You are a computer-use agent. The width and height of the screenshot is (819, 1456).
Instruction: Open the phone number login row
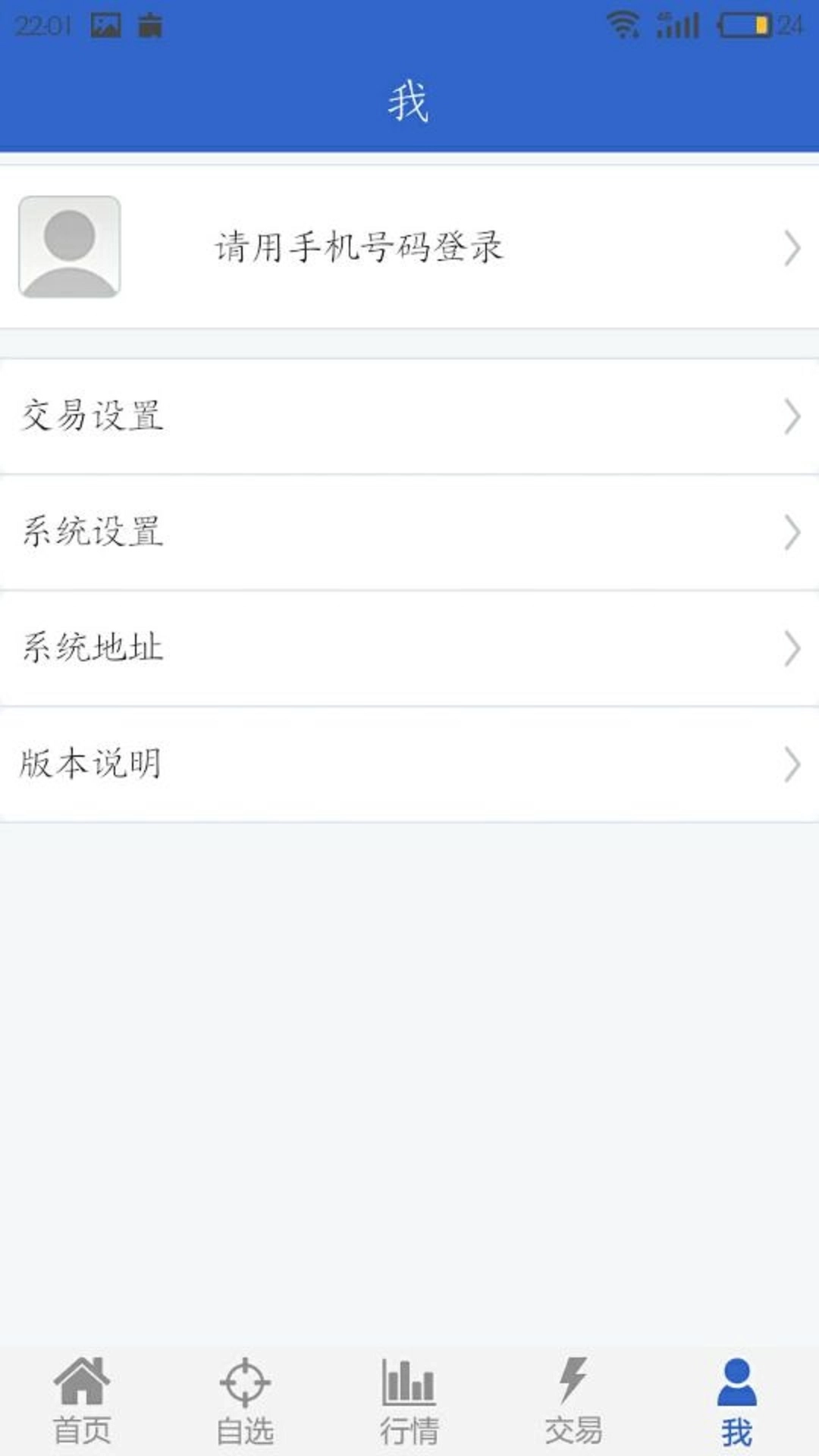409,247
